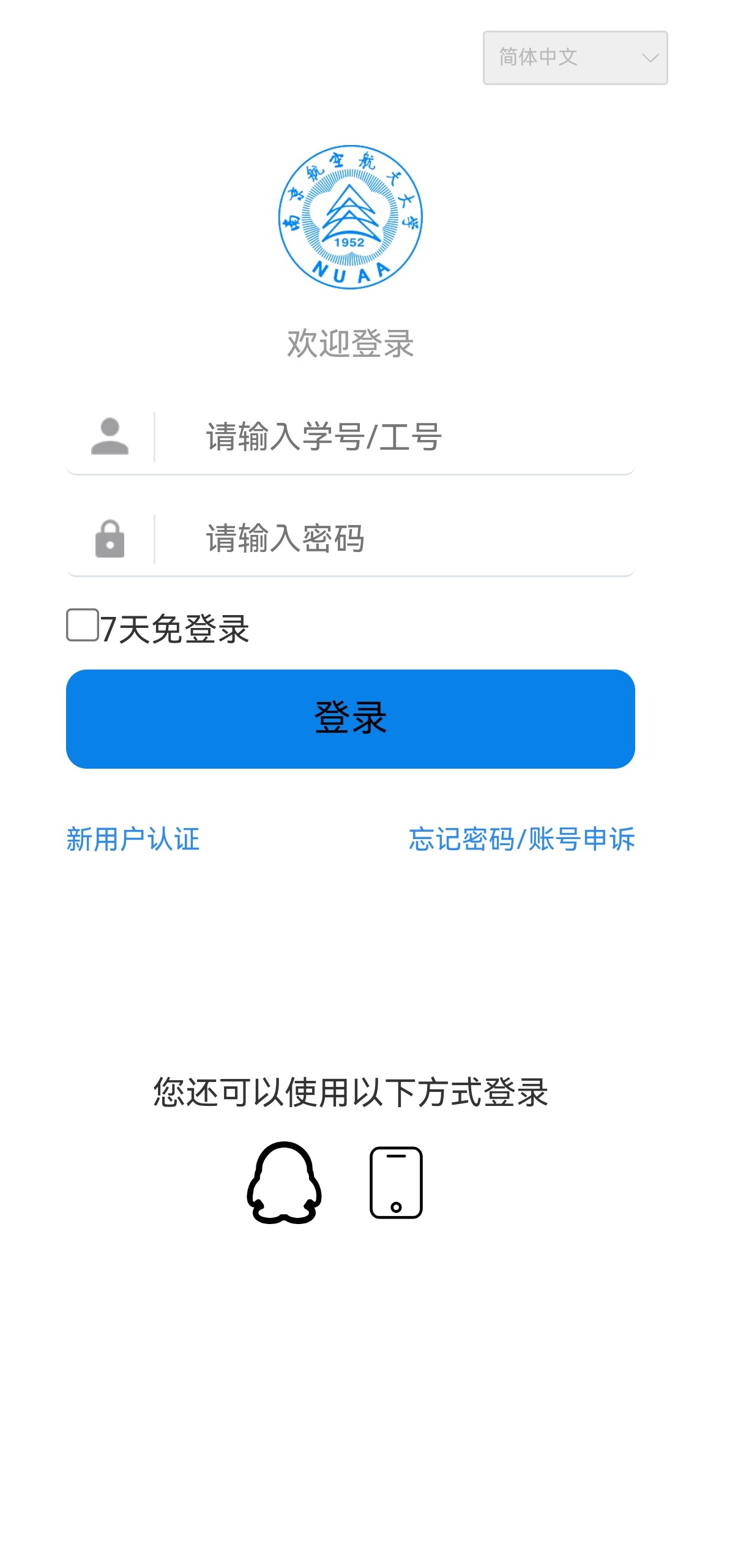Tap the 请输入学号/工号 input field
This screenshot has height=1568, width=749.
pos(392,437)
